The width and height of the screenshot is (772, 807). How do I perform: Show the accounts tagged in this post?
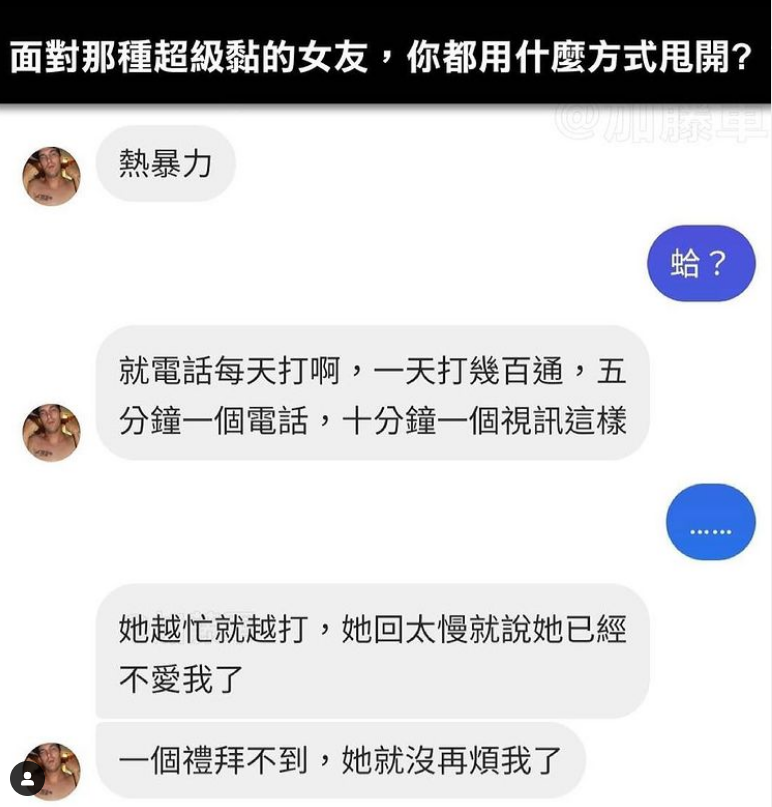pos(27,777)
